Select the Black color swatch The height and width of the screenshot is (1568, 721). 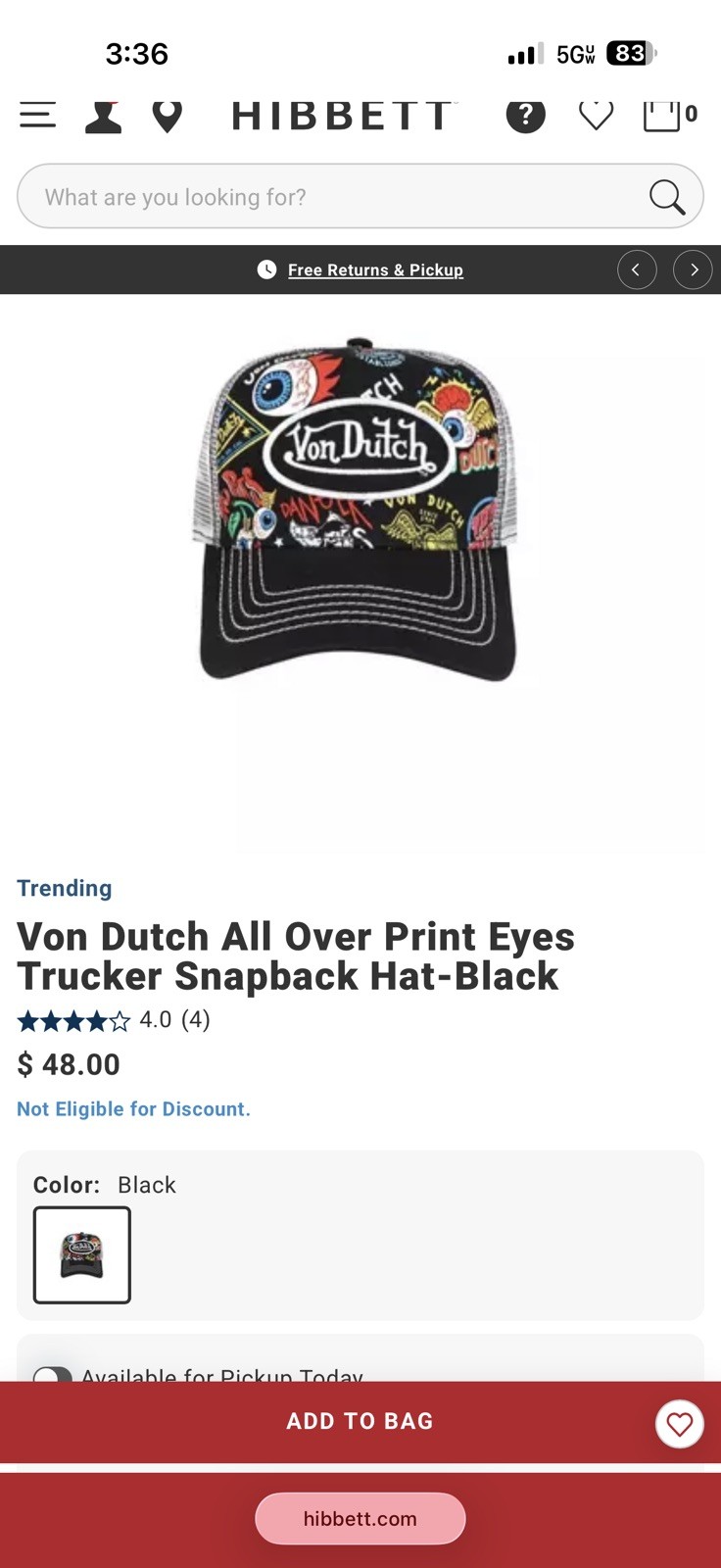pos(82,1254)
